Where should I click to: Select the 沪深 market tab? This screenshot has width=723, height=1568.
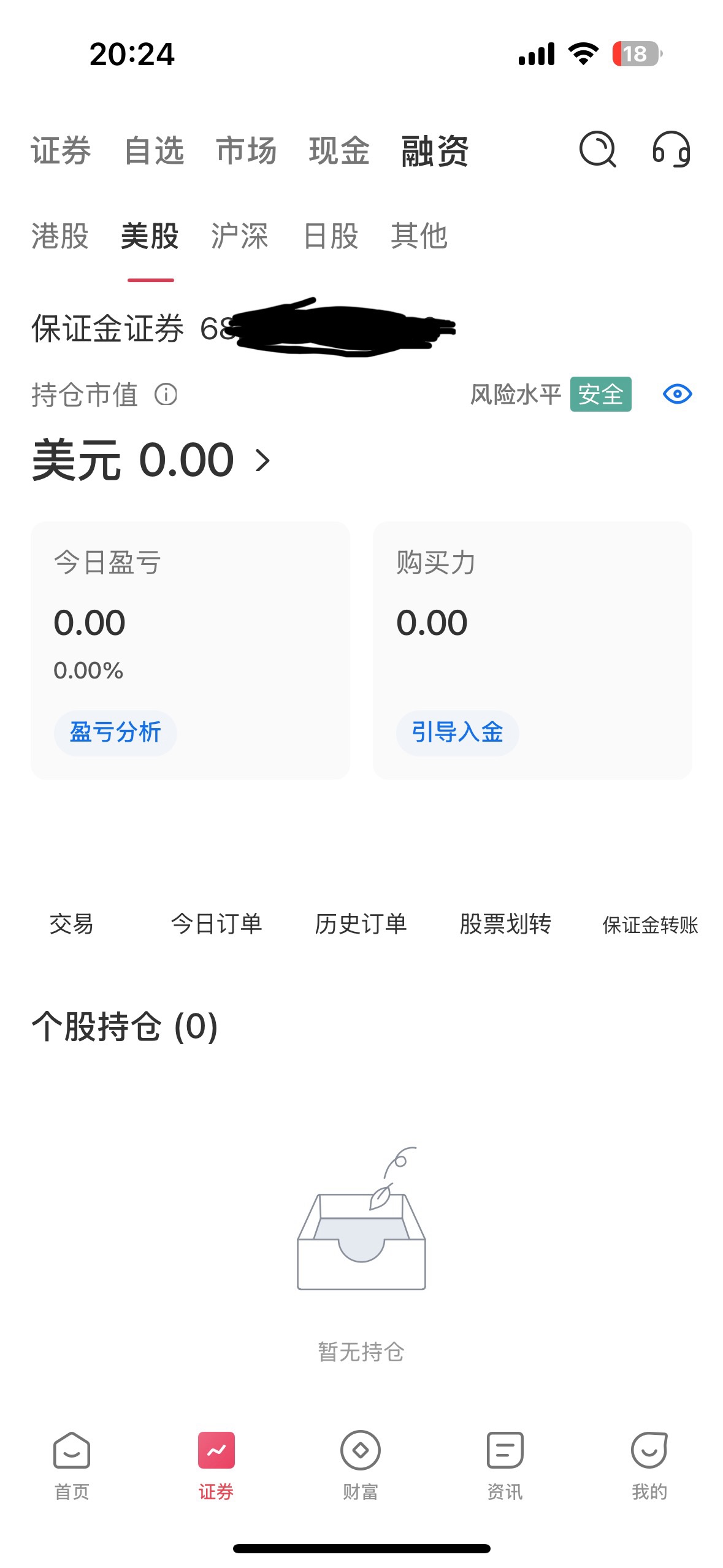(240, 236)
